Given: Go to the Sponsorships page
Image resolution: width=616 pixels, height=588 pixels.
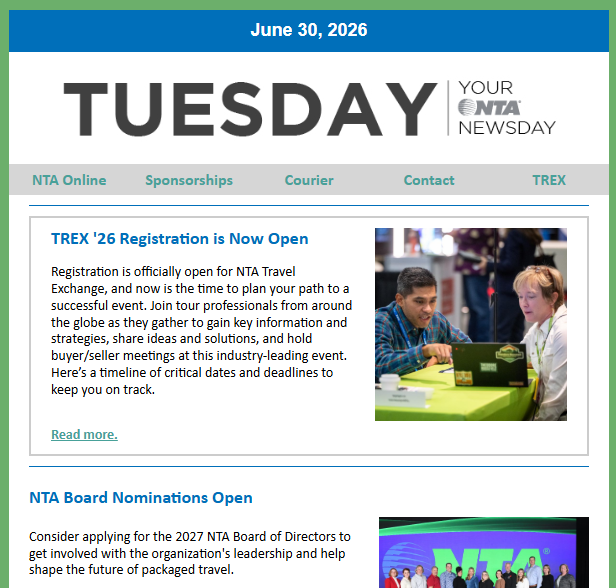Looking at the screenshot, I should tap(189, 180).
